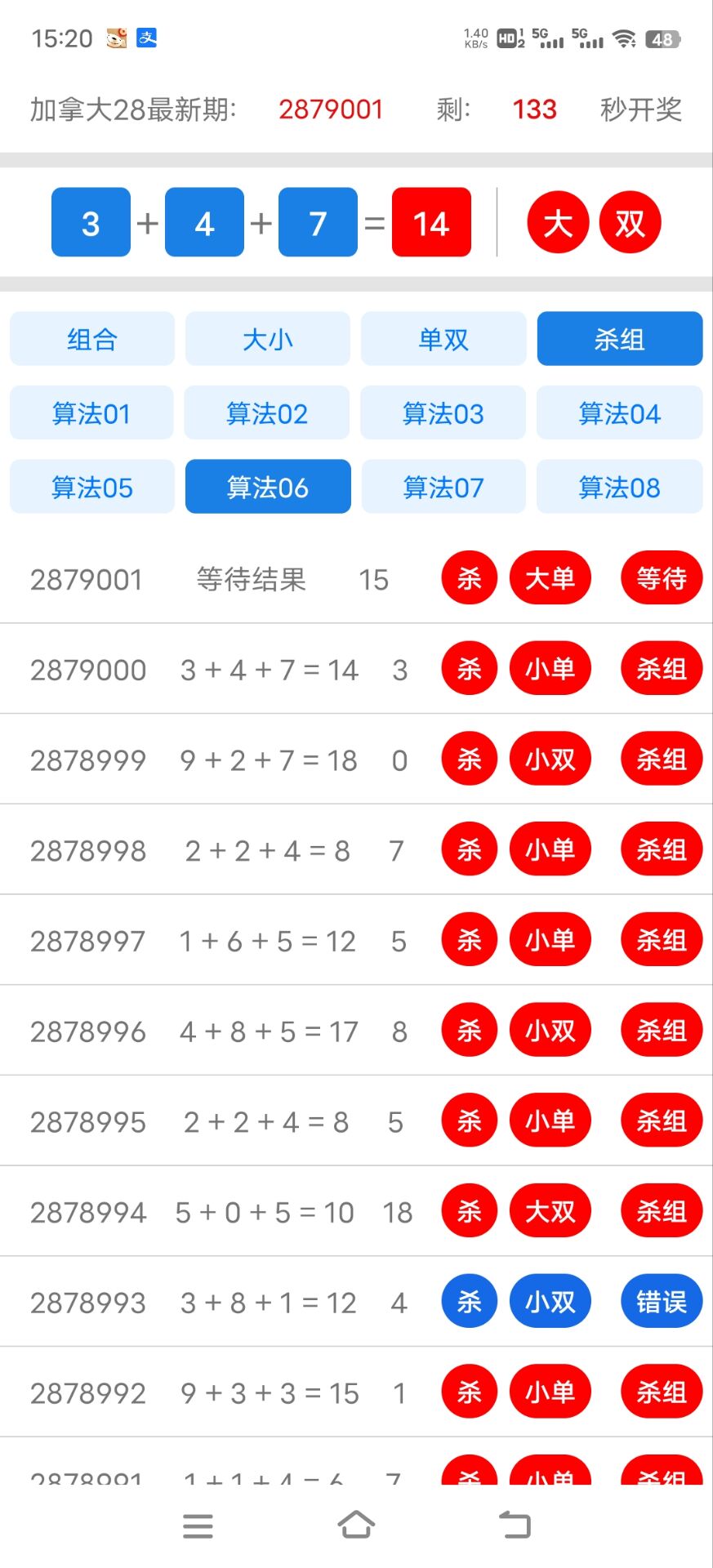
Task: Expand the latest period 2879001 row
Action: [x=245, y=580]
